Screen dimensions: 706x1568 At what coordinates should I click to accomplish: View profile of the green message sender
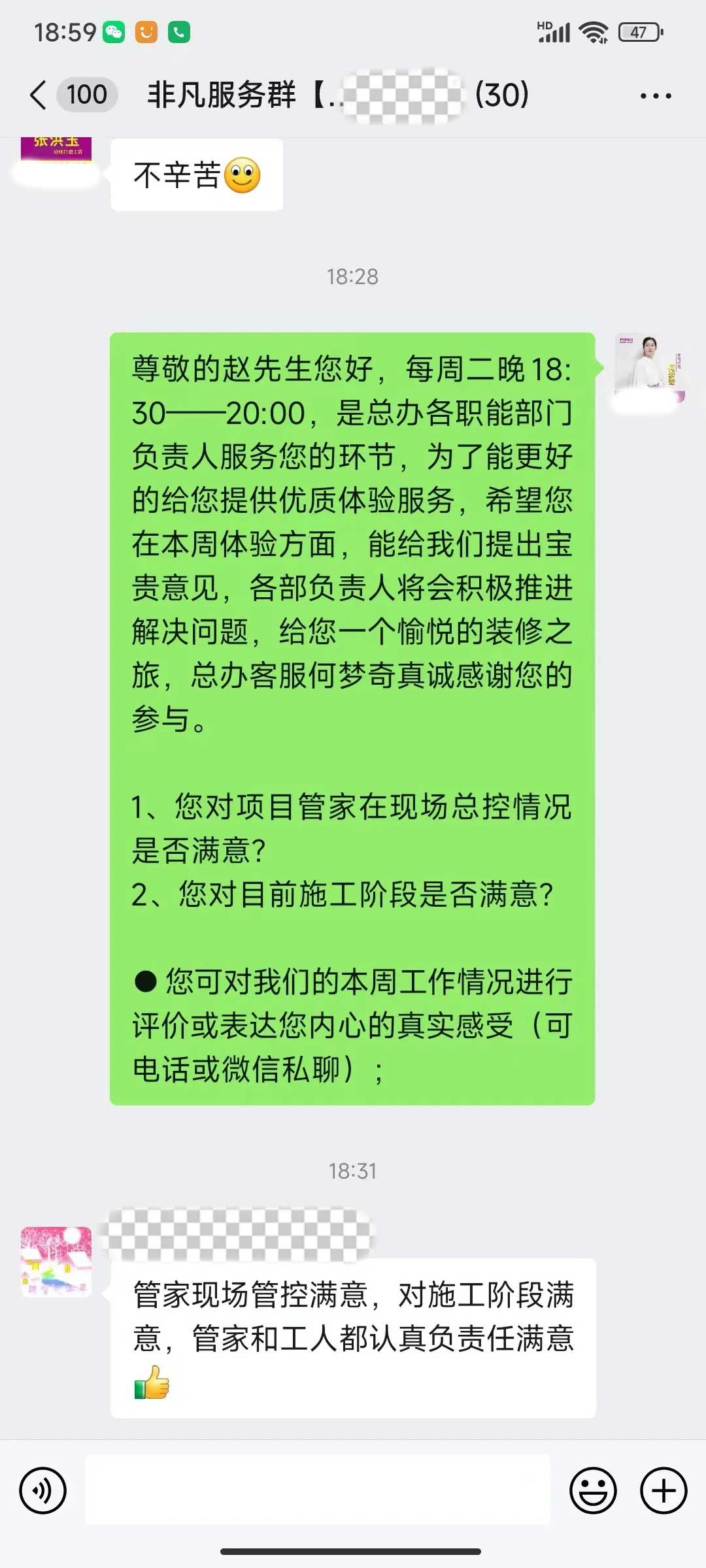648,366
